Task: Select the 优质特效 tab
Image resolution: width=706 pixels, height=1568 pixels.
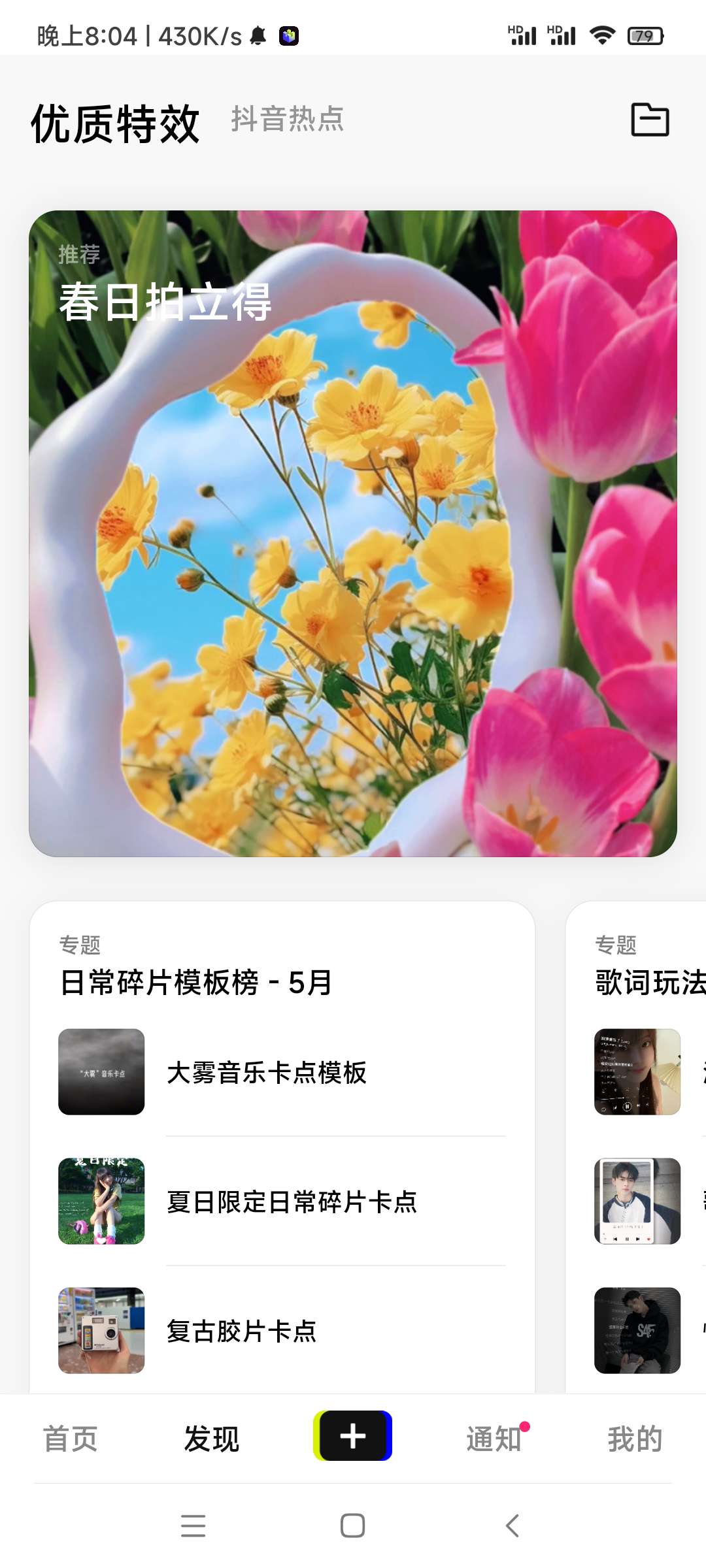Action: pos(115,123)
